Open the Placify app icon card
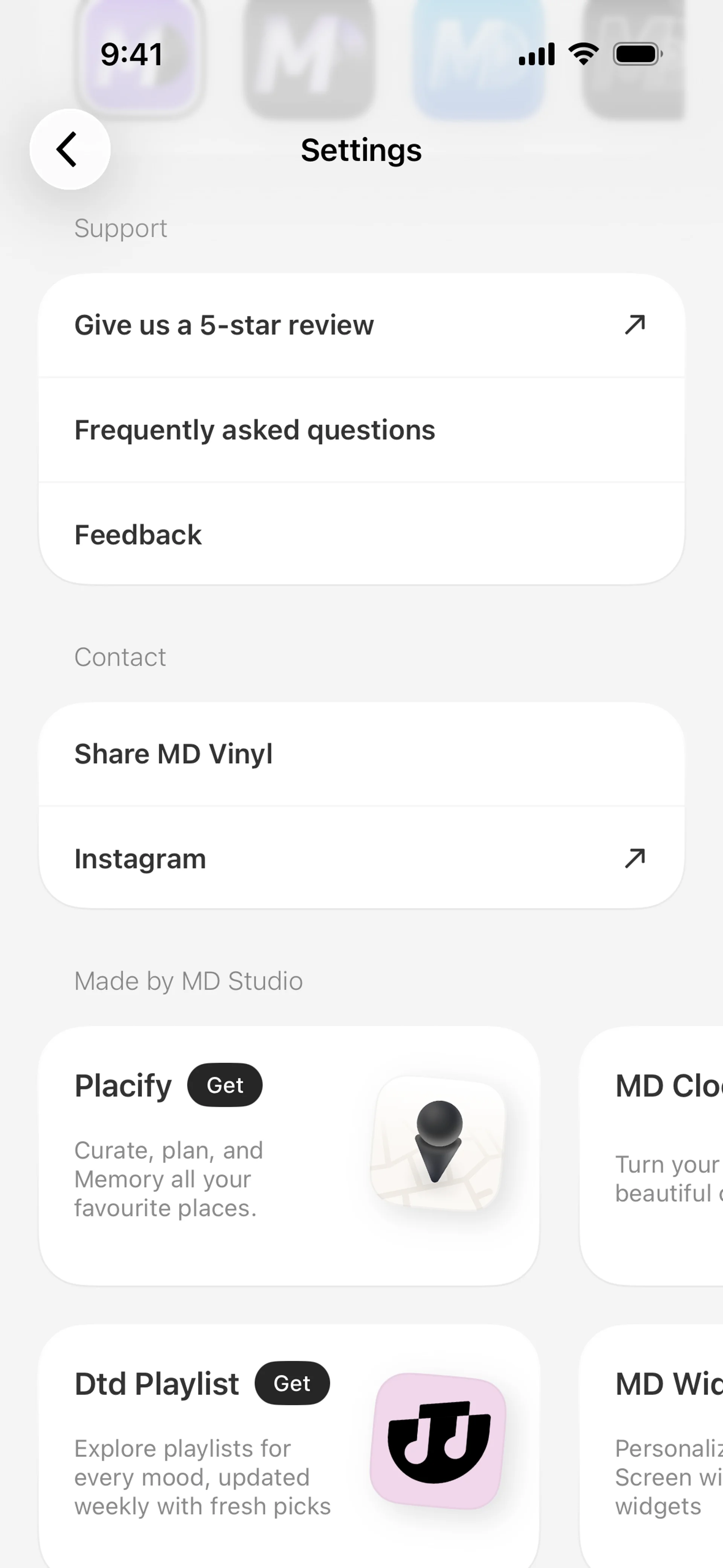 coord(438,1143)
